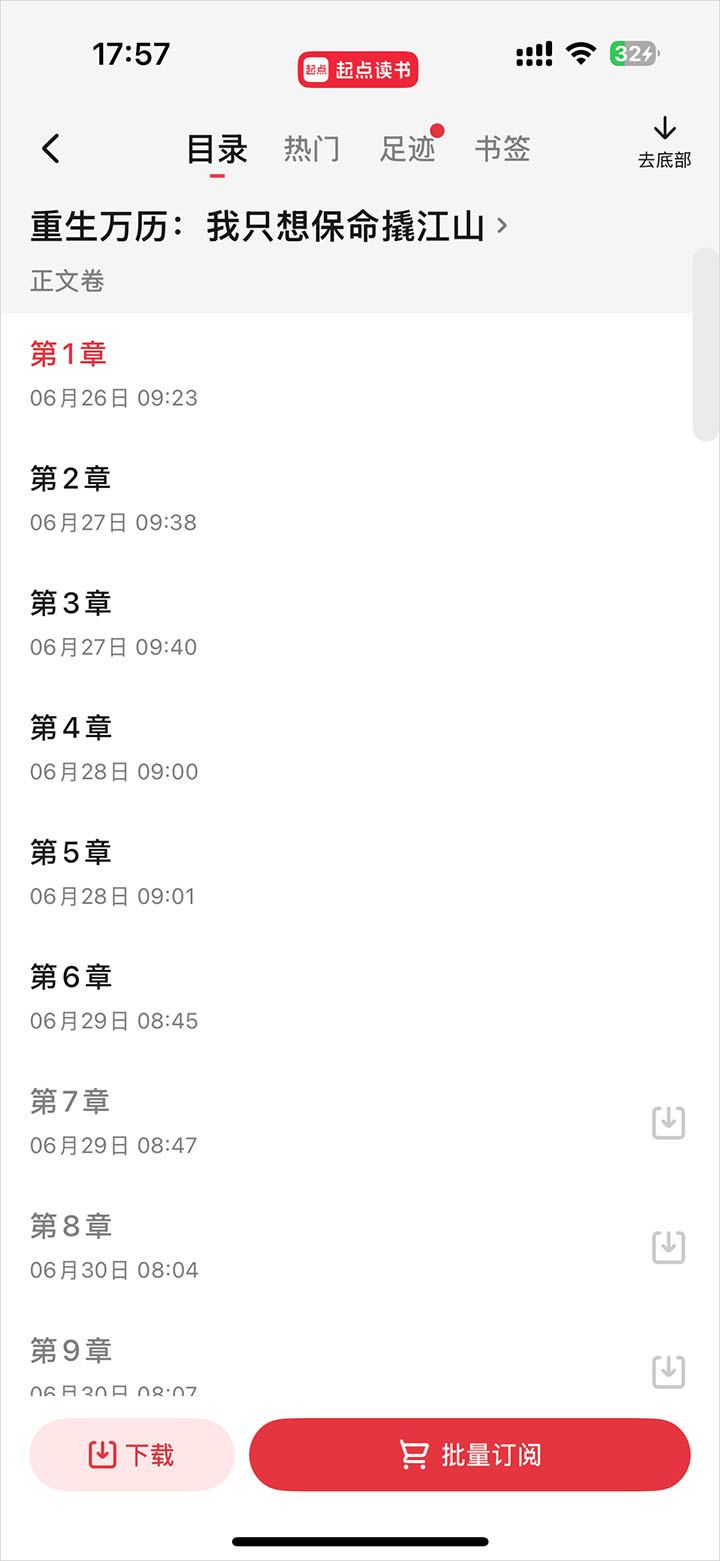
Task: Go to chapter 第6章
Action: [70, 977]
